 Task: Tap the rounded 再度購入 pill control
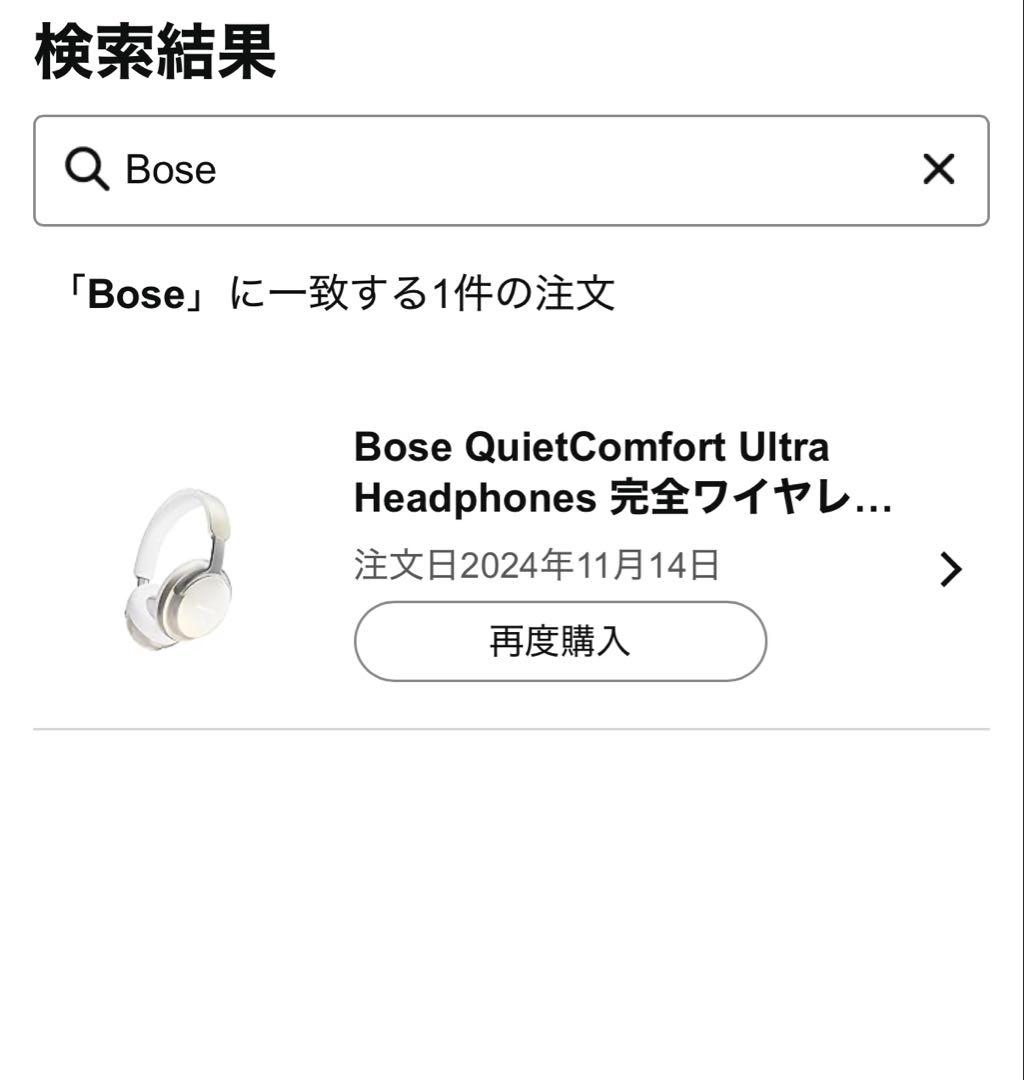pos(559,642)
